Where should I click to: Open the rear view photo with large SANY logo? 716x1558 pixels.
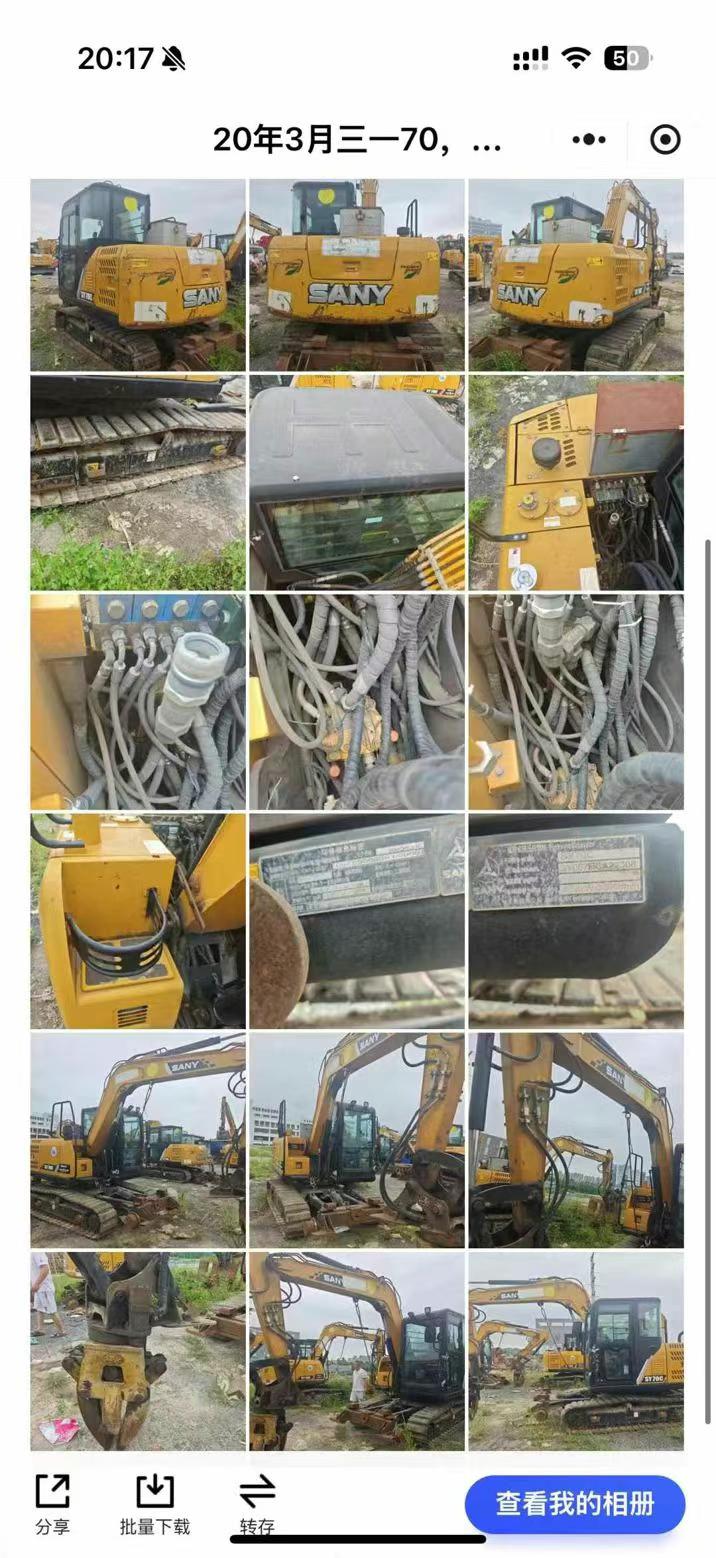[357, 275]
